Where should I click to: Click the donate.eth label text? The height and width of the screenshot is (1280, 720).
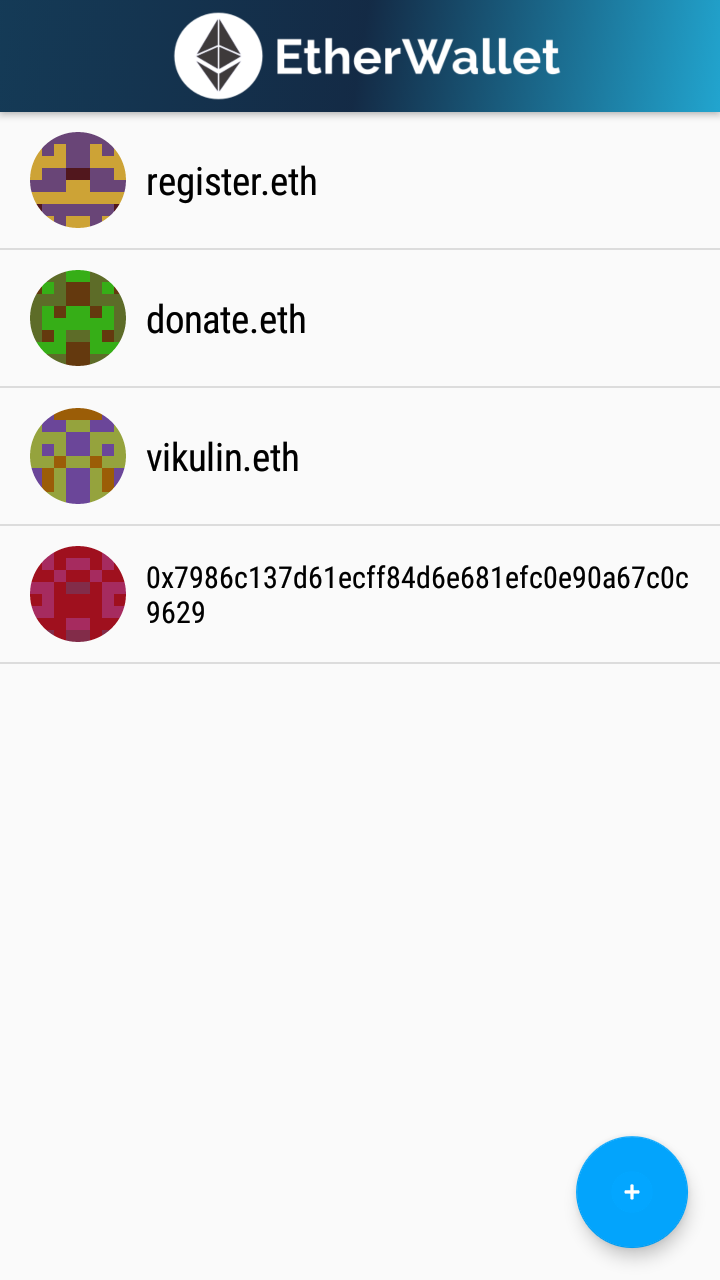(226, 319)
